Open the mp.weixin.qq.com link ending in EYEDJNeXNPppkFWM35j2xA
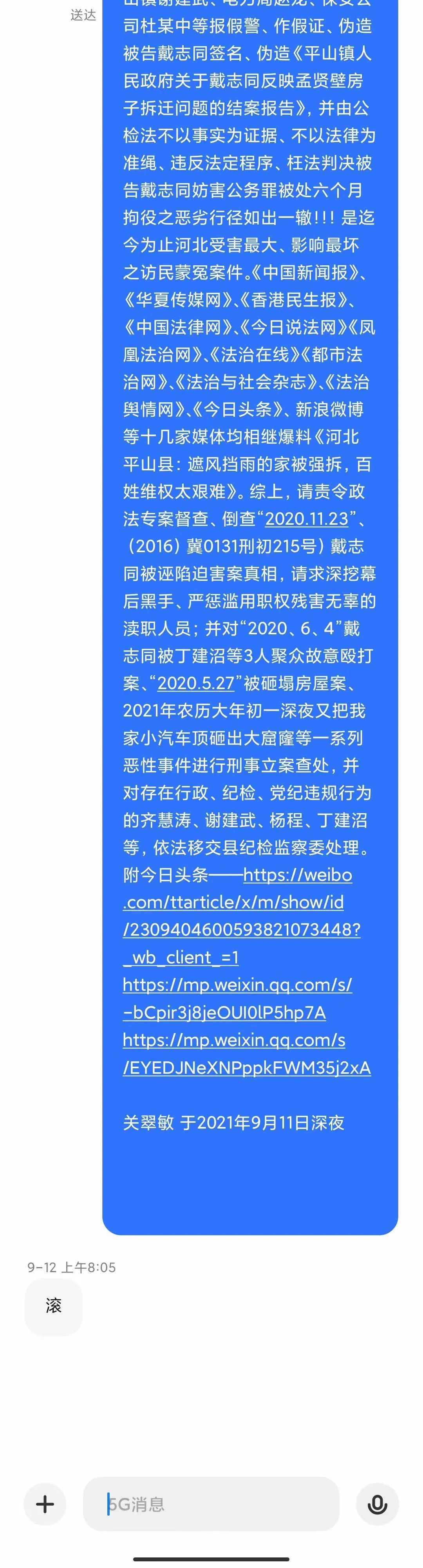The width and height of the screenshot is (423, 1568). [x=246, y=1054]
